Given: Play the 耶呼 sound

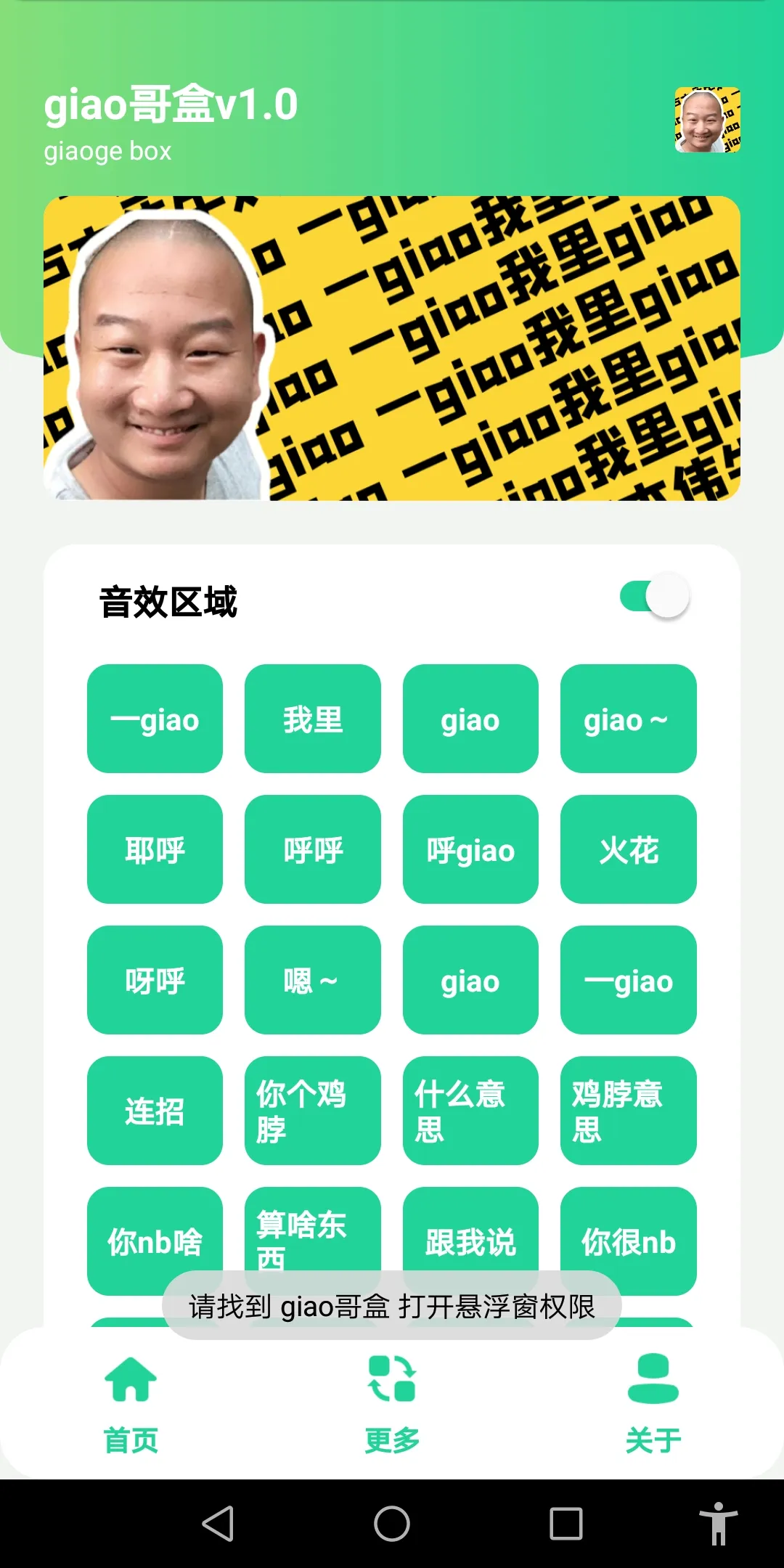Looking at the screenshot, I should pyautogui.click(x=155, y=849).
